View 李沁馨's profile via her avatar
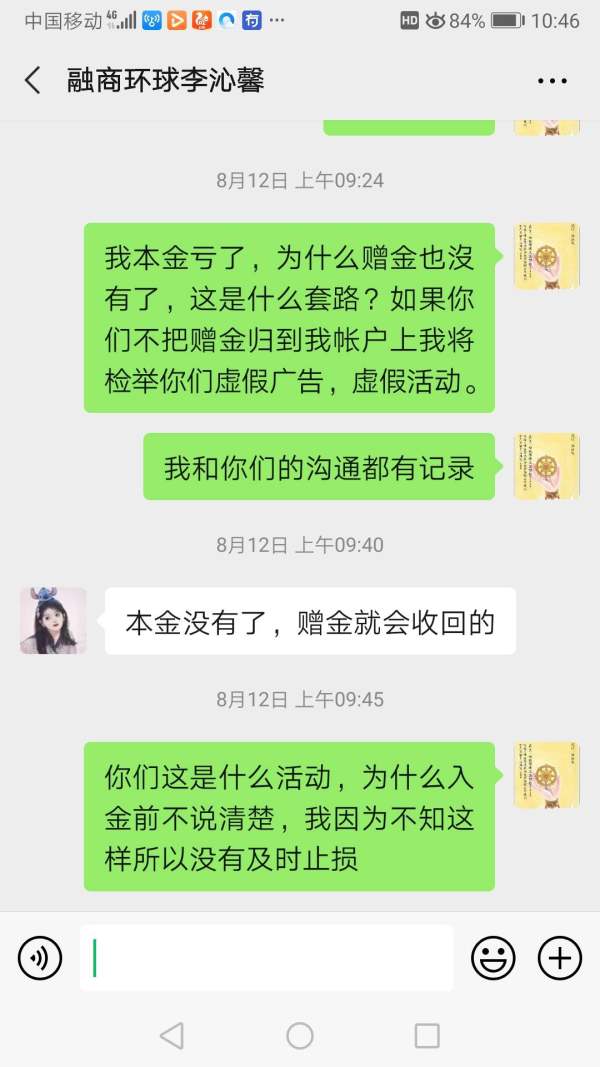Viewport: 600px width, 1067px height. (x=53, y=621)
